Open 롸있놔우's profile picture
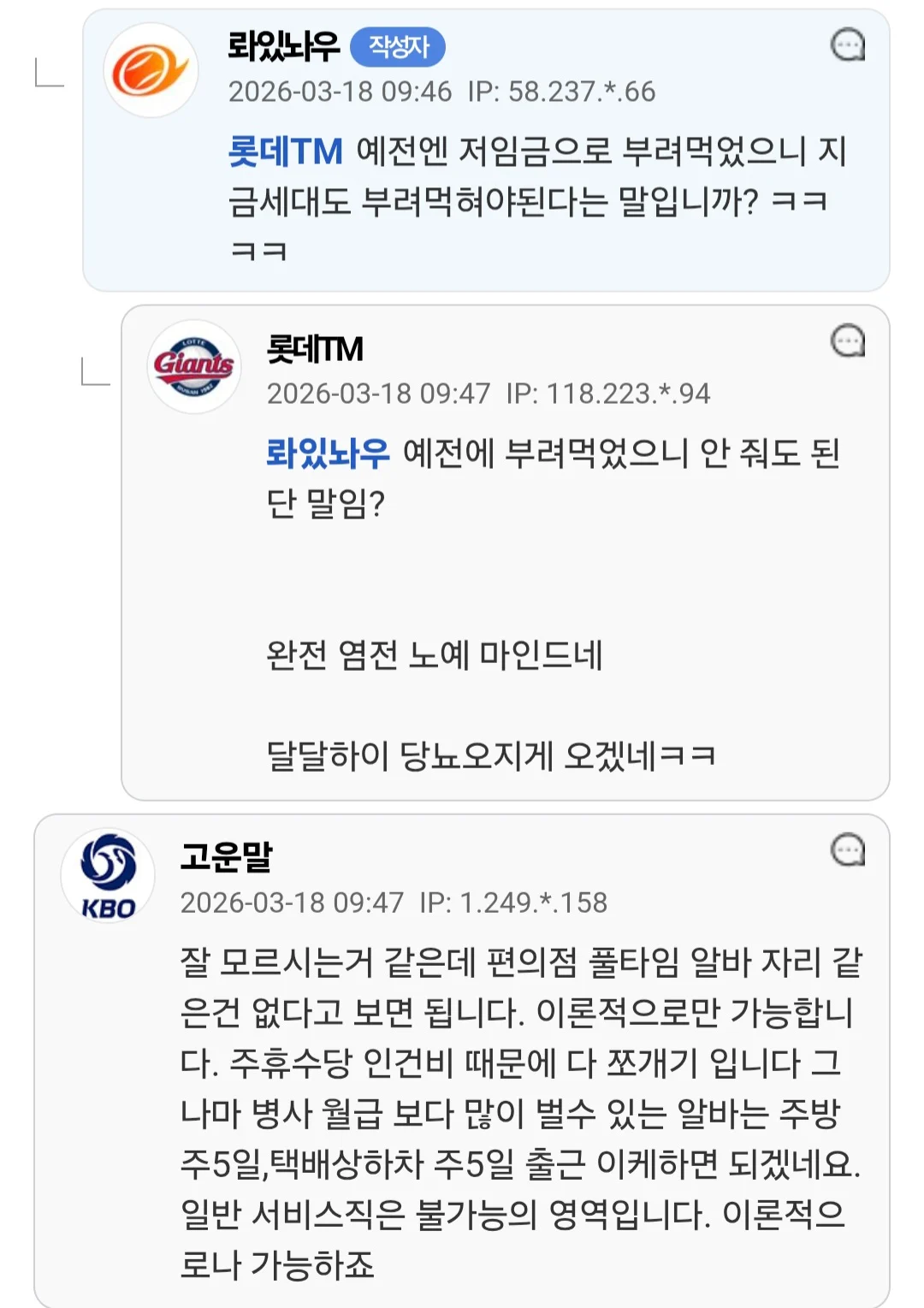Viewport: 924px width, 1308px height. click(x=151, y=70)
